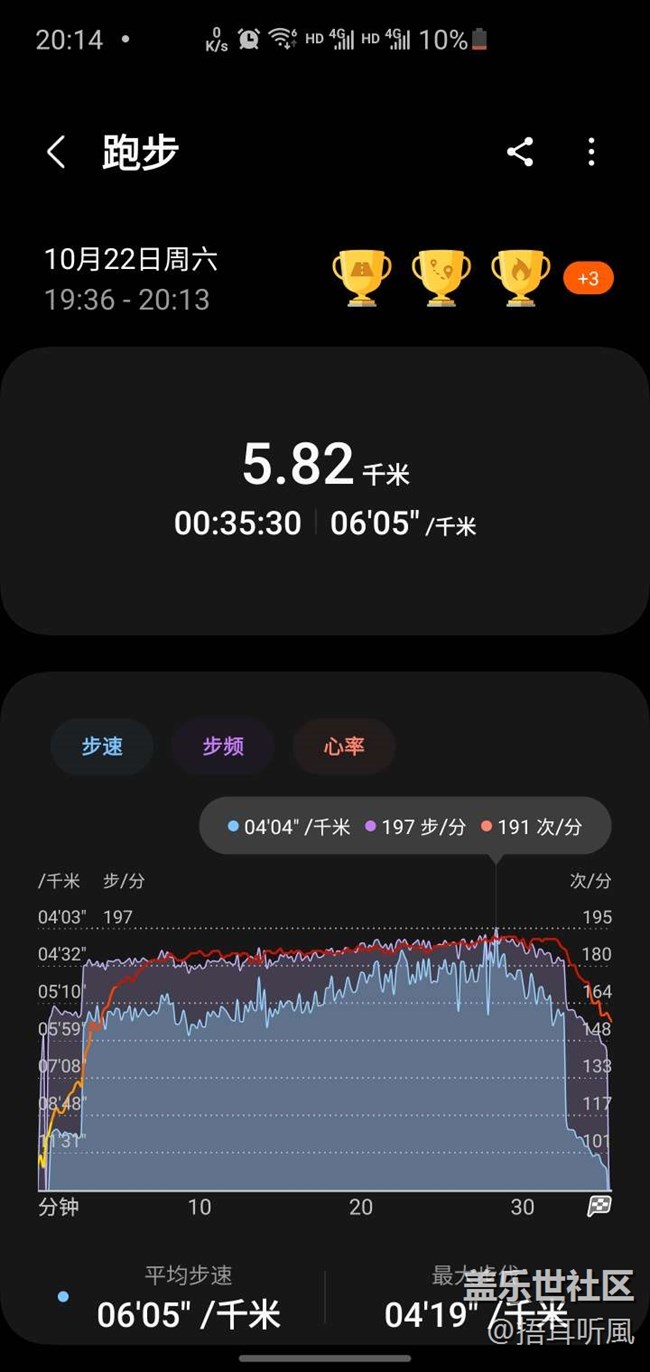Go back from the 跑步 screen
This screenshot has height=1372, width=650.
pos(56,153)
